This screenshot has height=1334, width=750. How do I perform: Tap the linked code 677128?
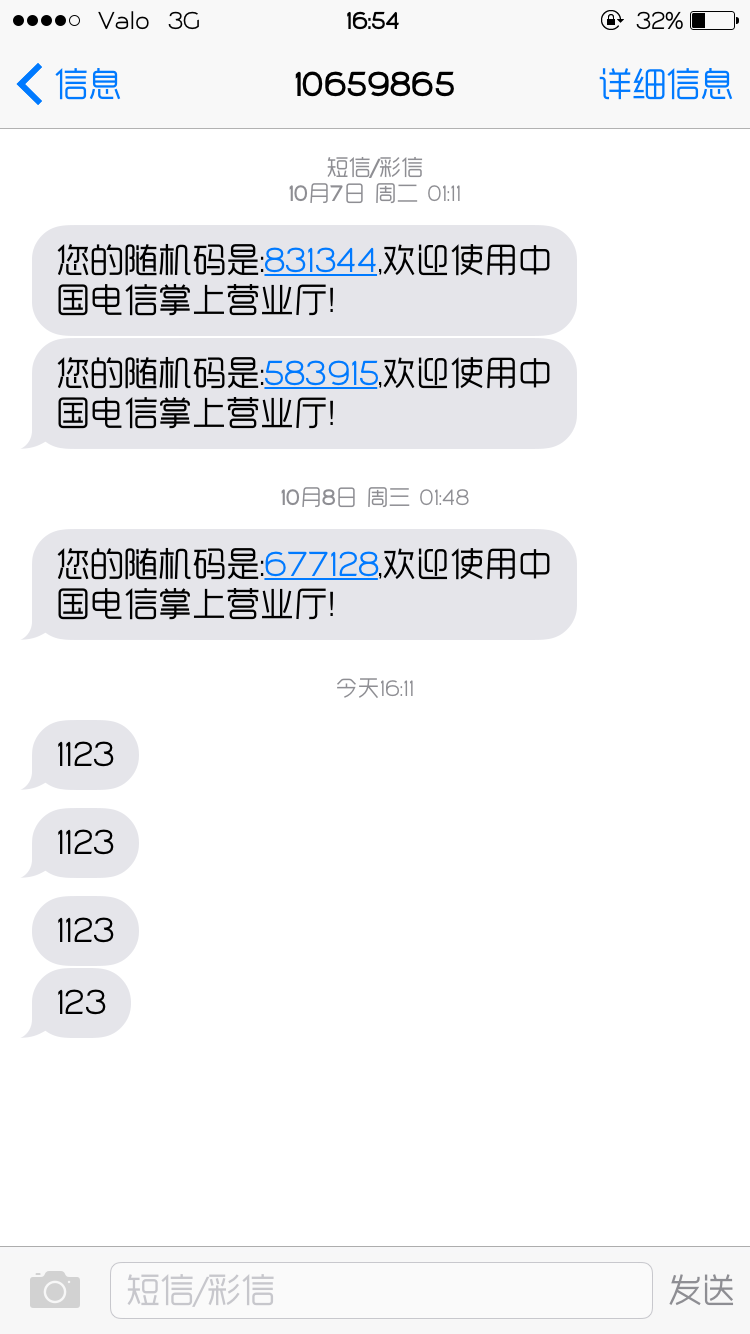321,565
